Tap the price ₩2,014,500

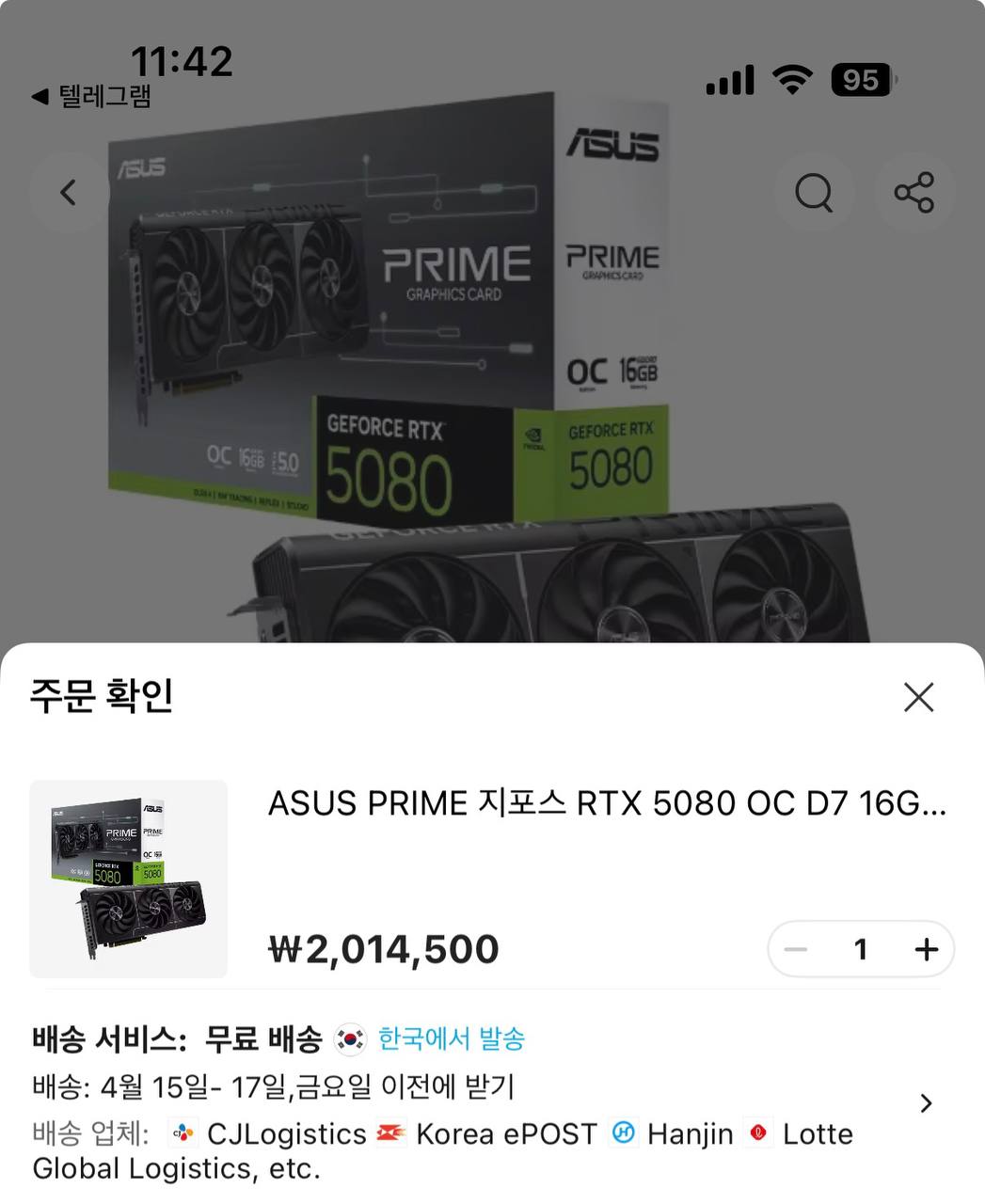point(383,950)
